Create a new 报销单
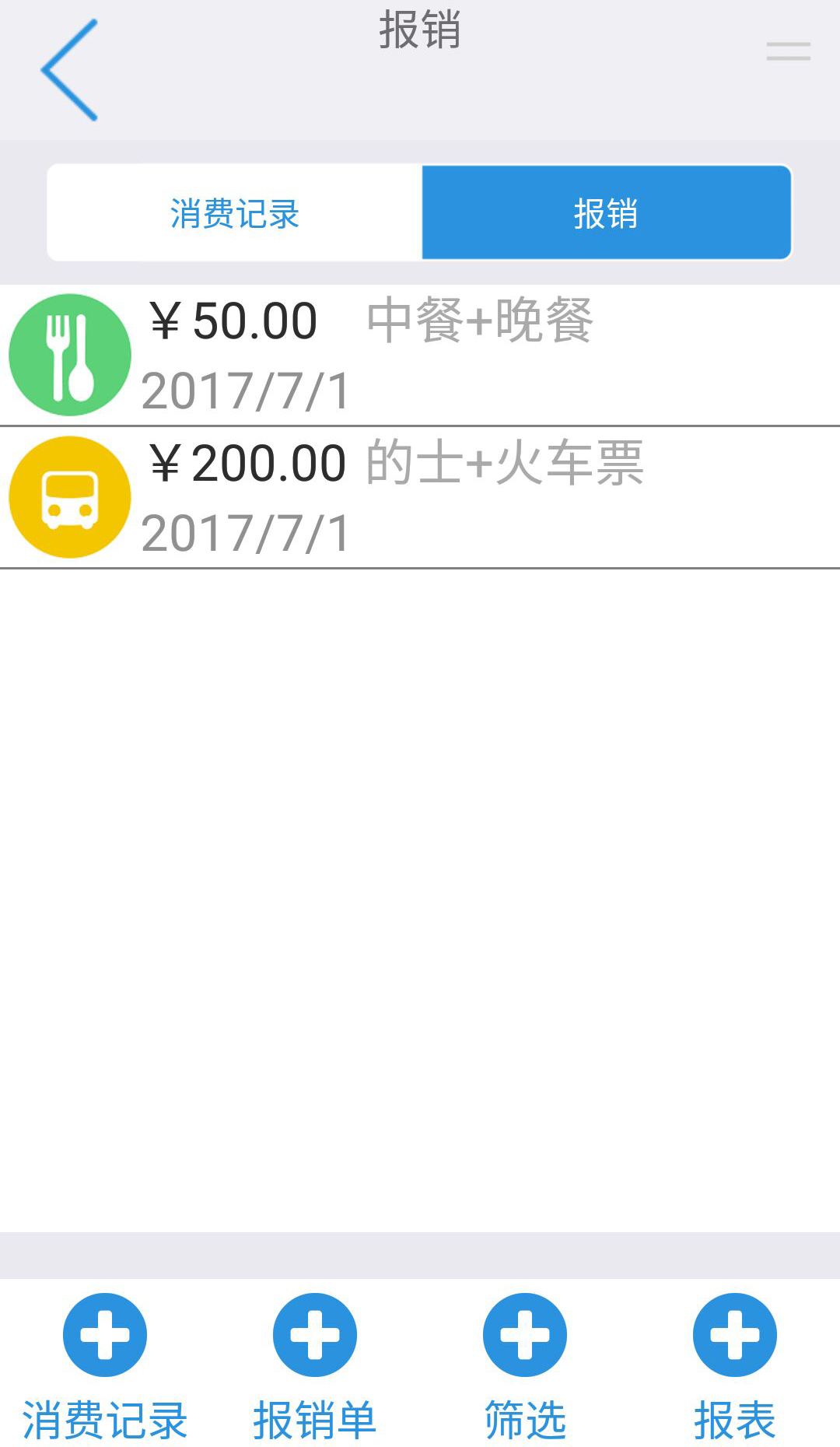This screenshot has height=1447, width=840. pyautogui.click(x=315, y=1365)
